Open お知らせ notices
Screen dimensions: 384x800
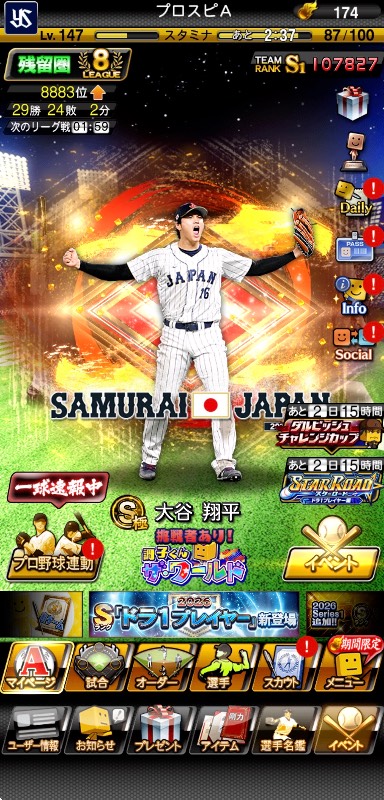(x=98, y=731)
